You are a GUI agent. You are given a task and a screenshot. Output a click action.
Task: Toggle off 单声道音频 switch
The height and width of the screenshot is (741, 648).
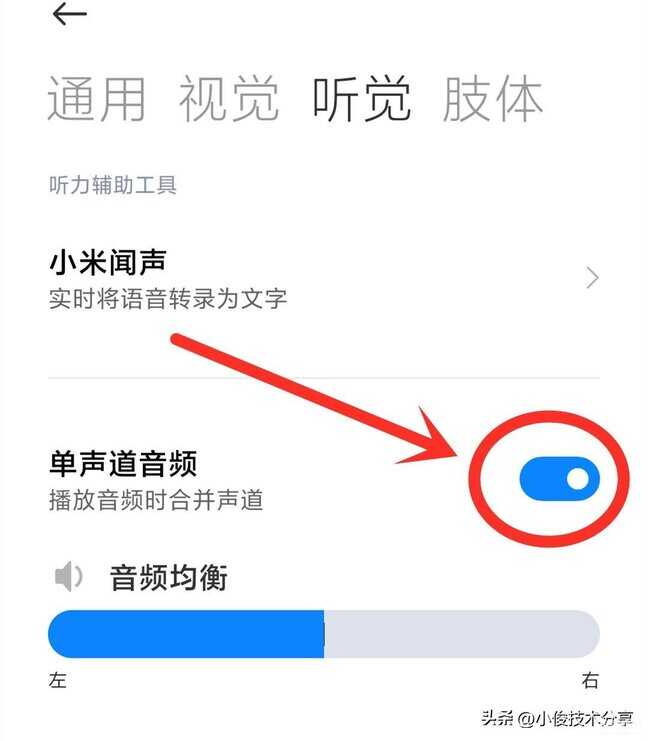click(x=559, y=480)
